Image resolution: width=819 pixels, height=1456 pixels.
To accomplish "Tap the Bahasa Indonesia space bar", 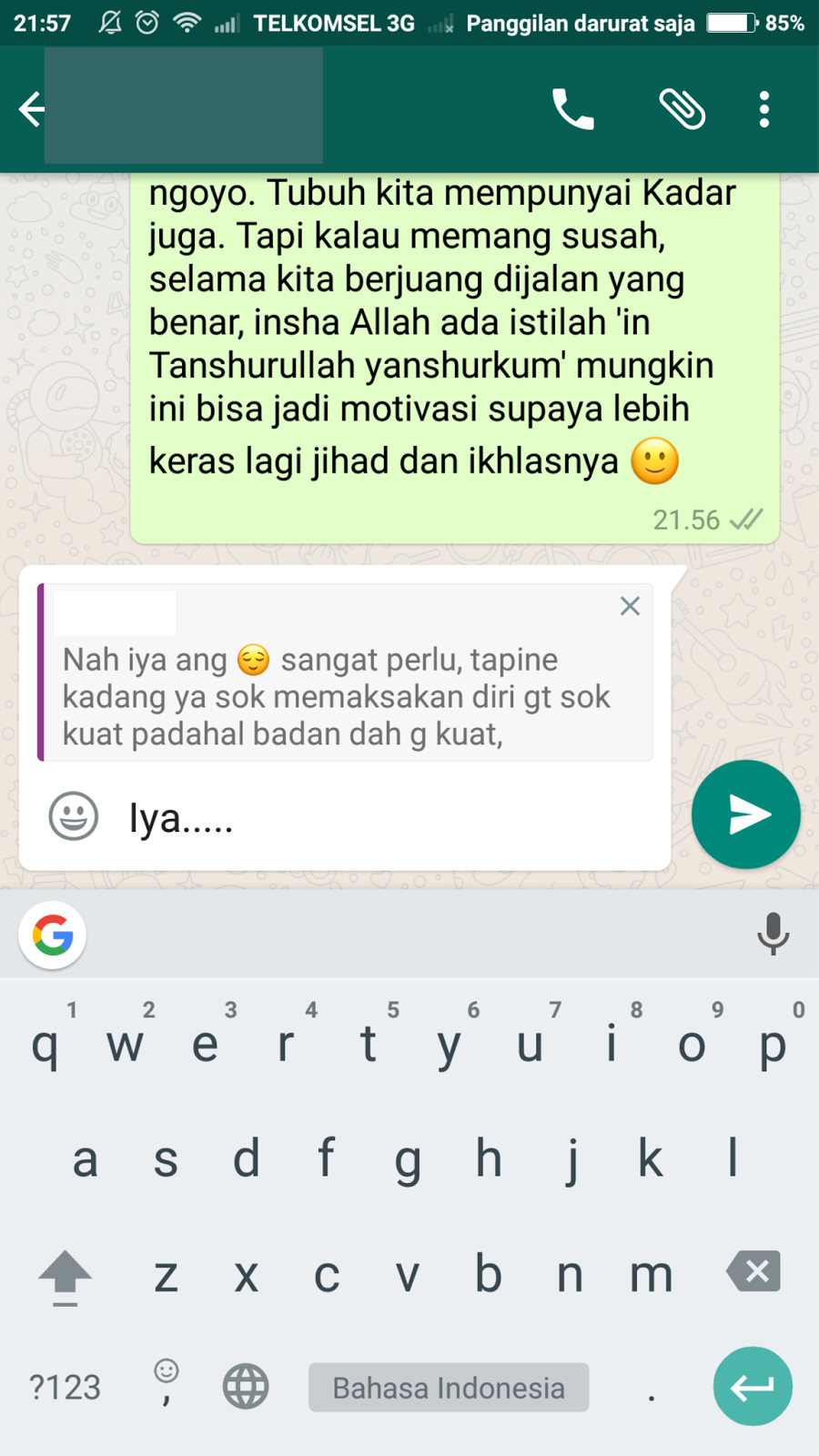I will click(448, 1388).
